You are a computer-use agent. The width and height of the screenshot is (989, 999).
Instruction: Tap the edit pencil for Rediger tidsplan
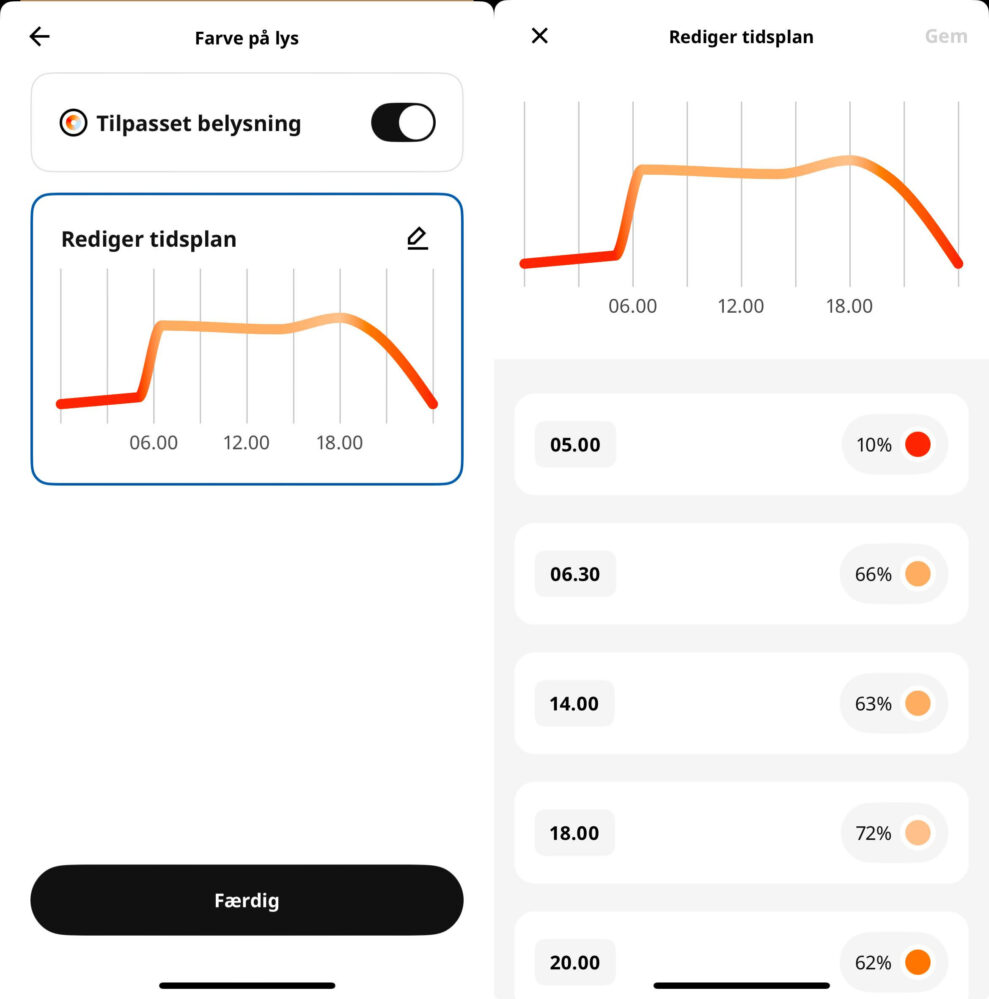pos(417,238)
